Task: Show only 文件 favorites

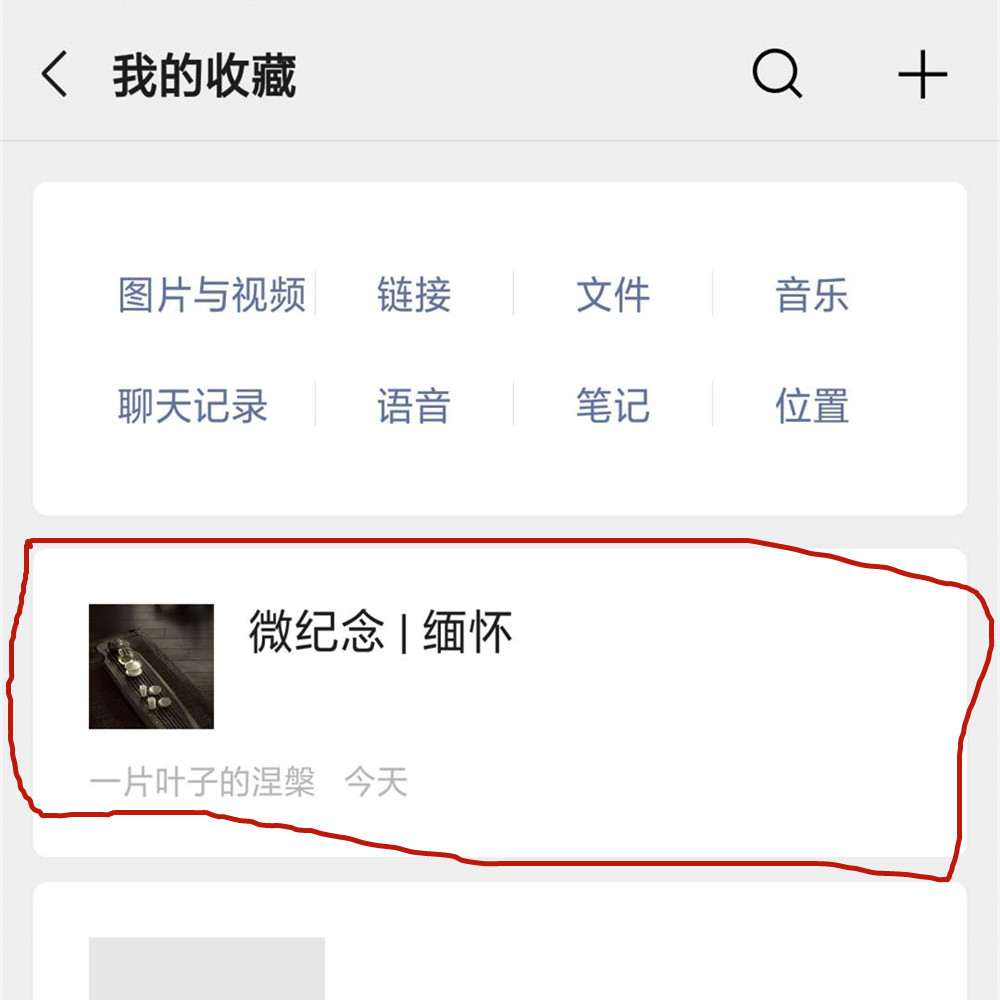Action: [x=613, y=295]
